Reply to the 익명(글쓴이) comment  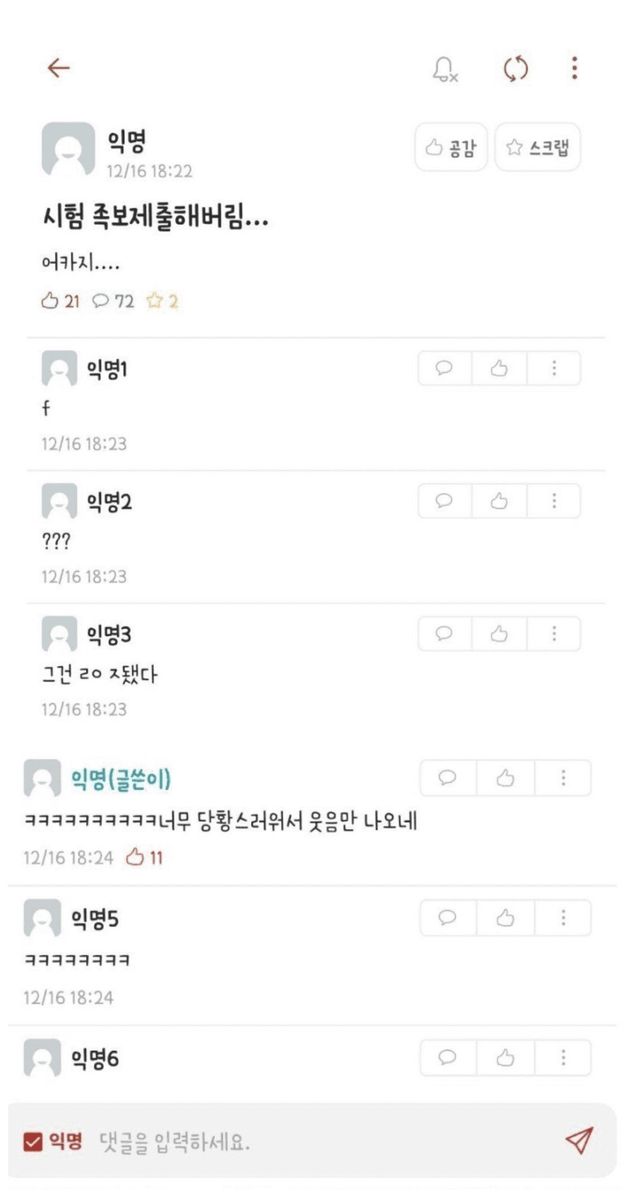tap(448, 778)
